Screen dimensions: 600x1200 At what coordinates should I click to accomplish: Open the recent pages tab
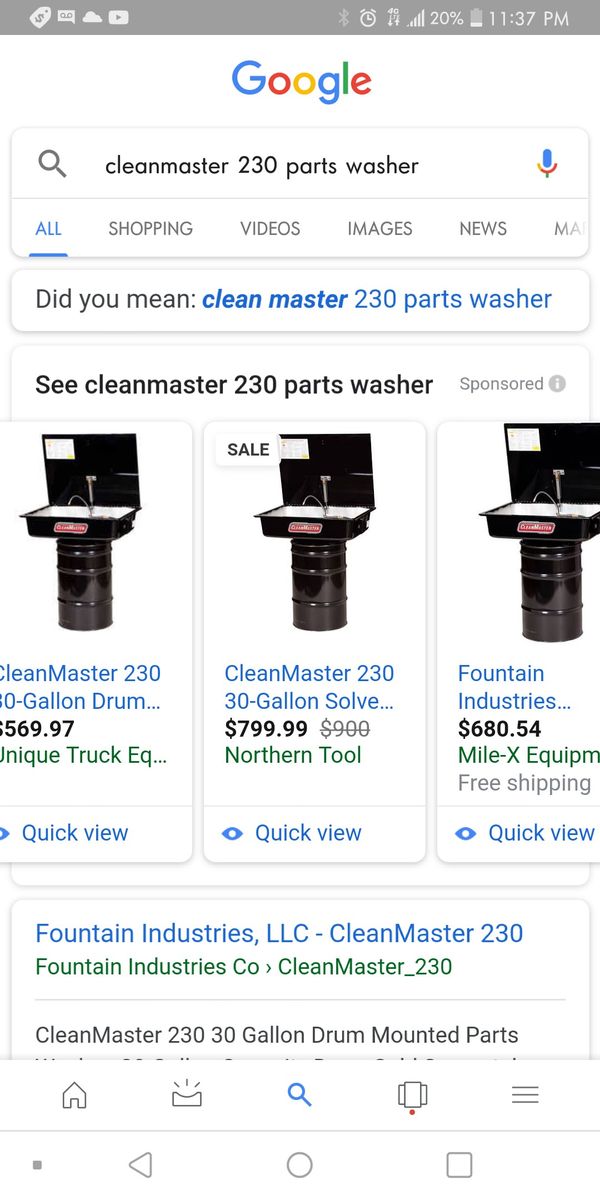[x=412, y=1095]
